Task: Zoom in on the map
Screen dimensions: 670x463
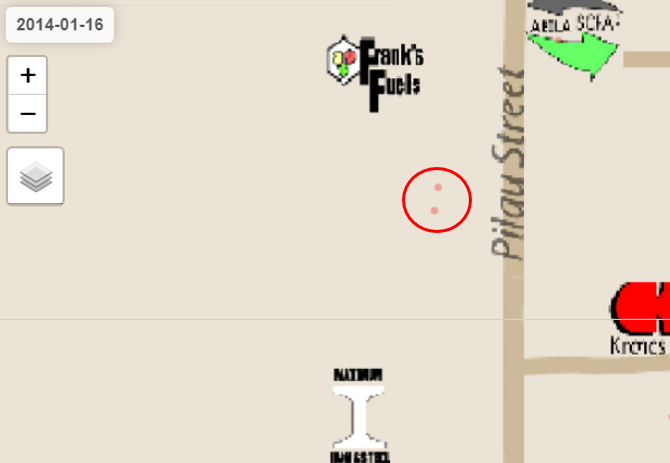Action: (x=28, y=75)
